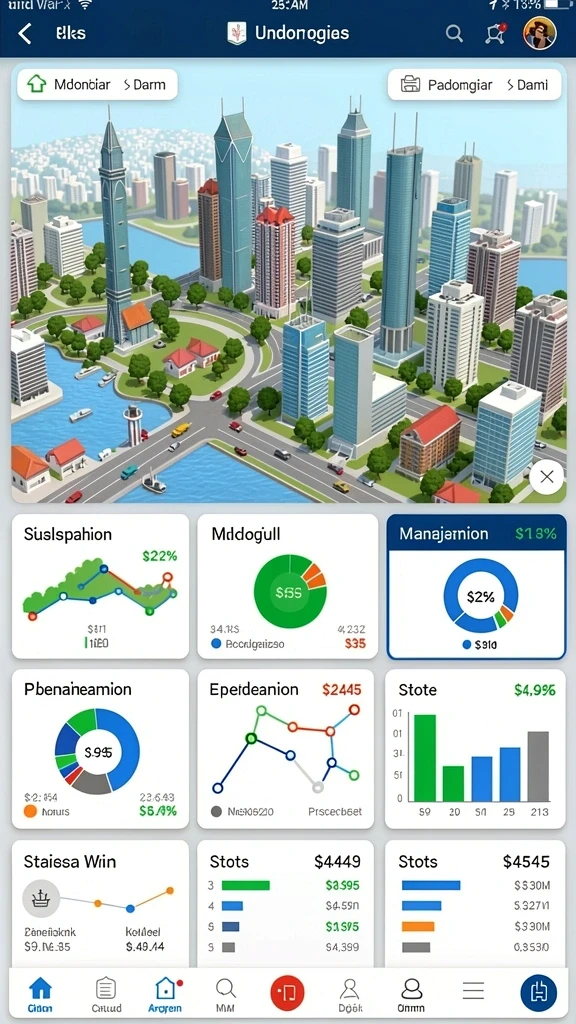Open the Stote bar chart card
The image size is (576, 1024).
click(475, 748)
